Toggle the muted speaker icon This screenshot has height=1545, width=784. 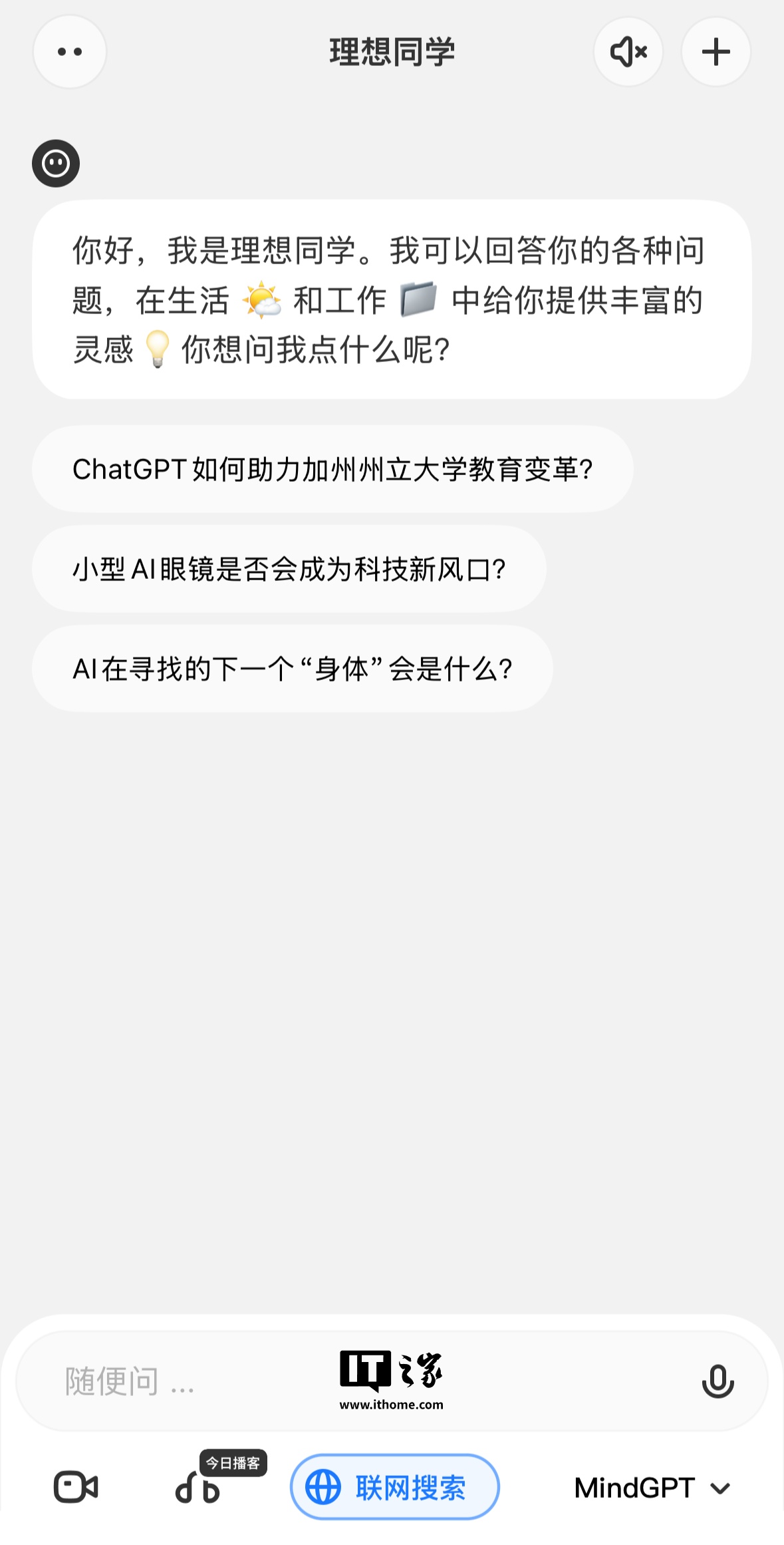tap(628, 52)
